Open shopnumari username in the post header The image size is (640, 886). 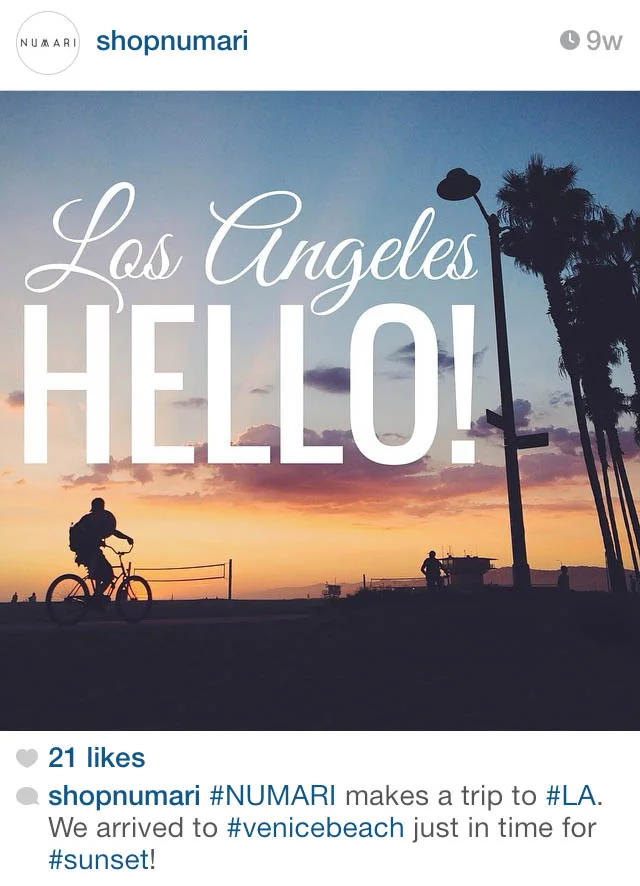point(172,42)
